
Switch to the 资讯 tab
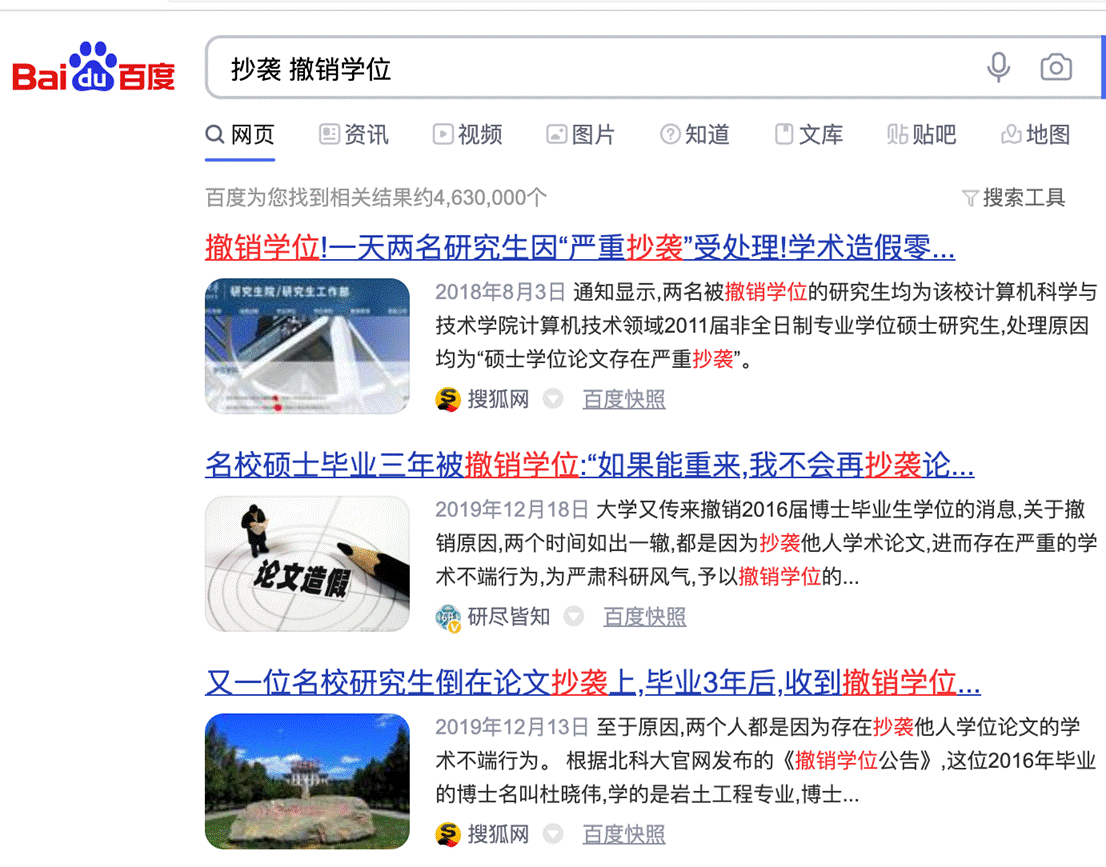pos(354,135)
